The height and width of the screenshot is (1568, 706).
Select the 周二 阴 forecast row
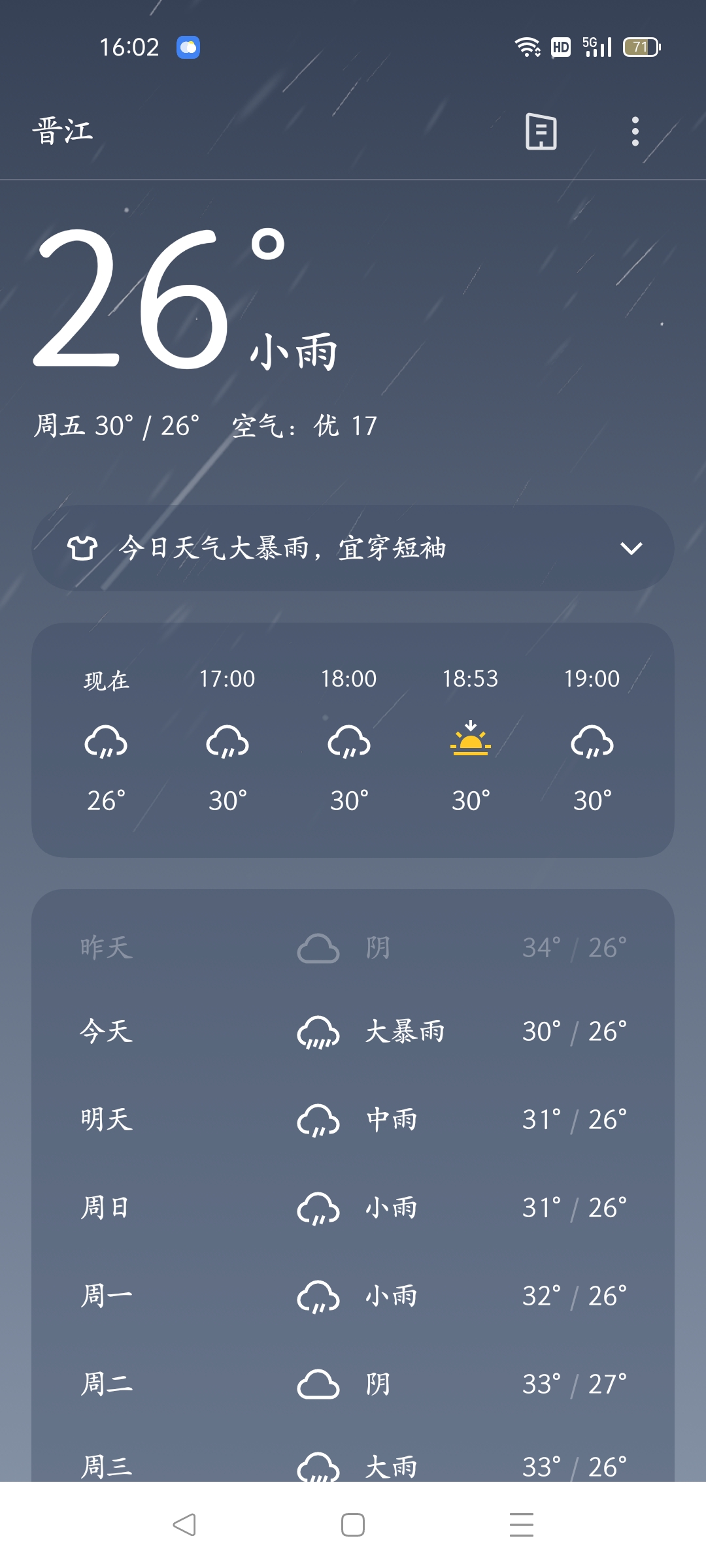(353, 1384)
